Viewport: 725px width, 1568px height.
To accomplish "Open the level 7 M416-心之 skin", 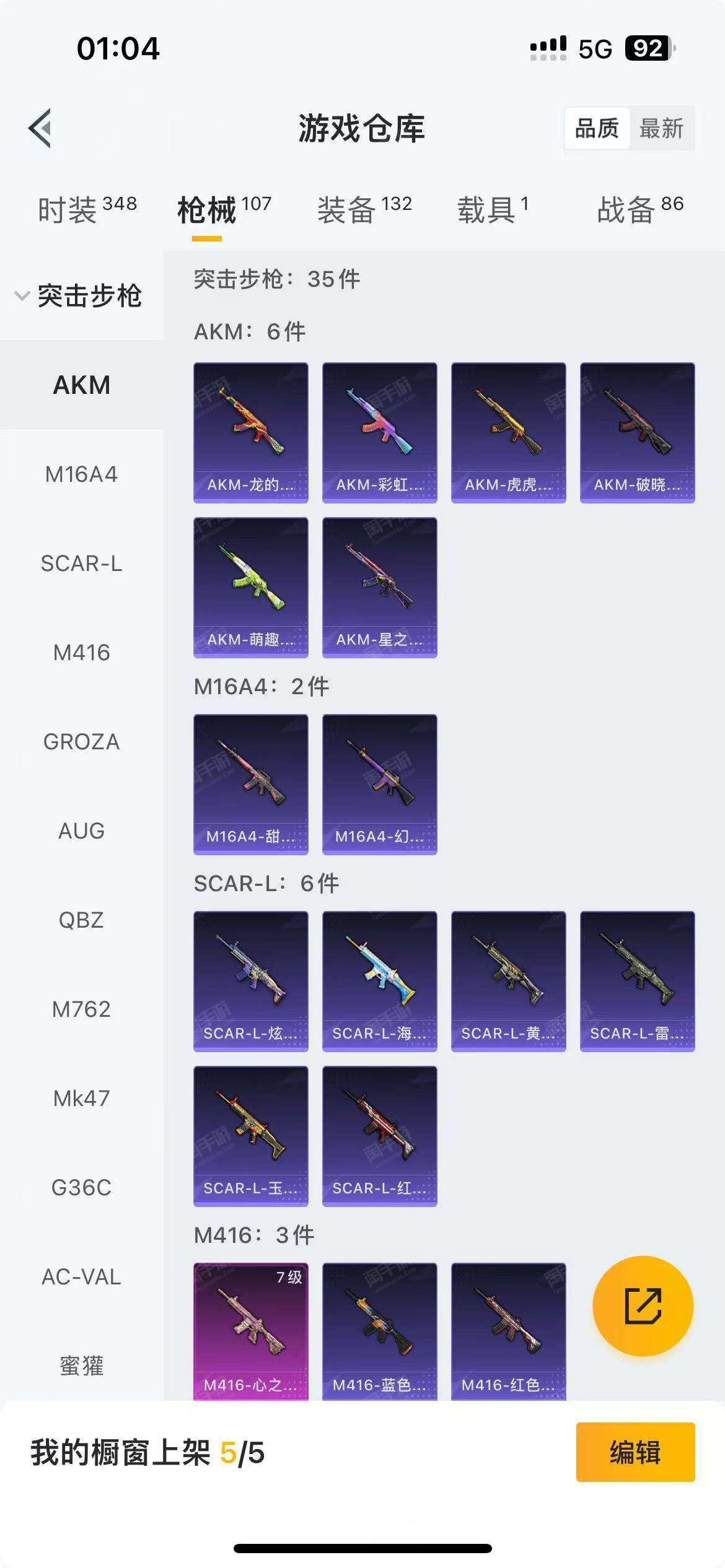I will [250, 1331].
